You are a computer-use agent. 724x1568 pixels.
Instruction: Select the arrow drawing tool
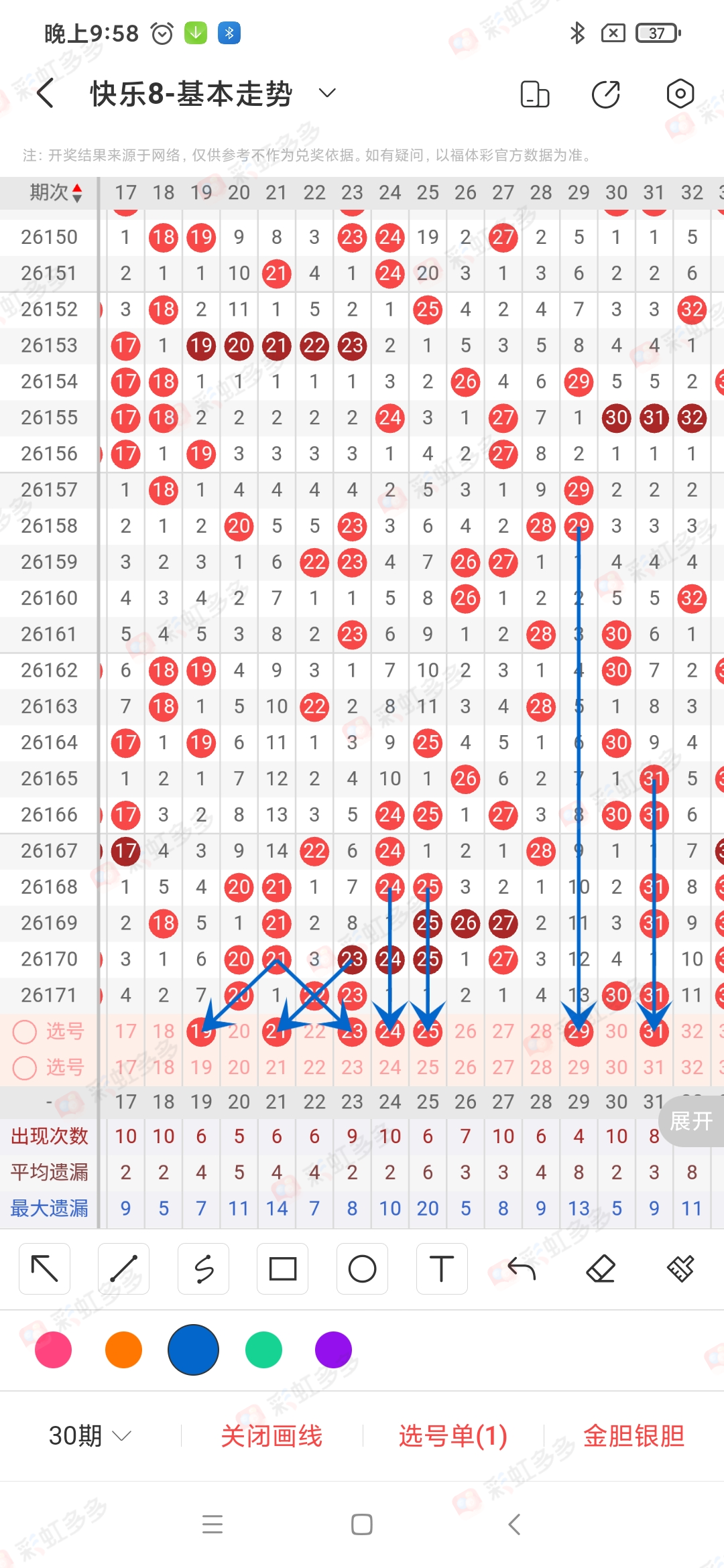[45, 1268]
